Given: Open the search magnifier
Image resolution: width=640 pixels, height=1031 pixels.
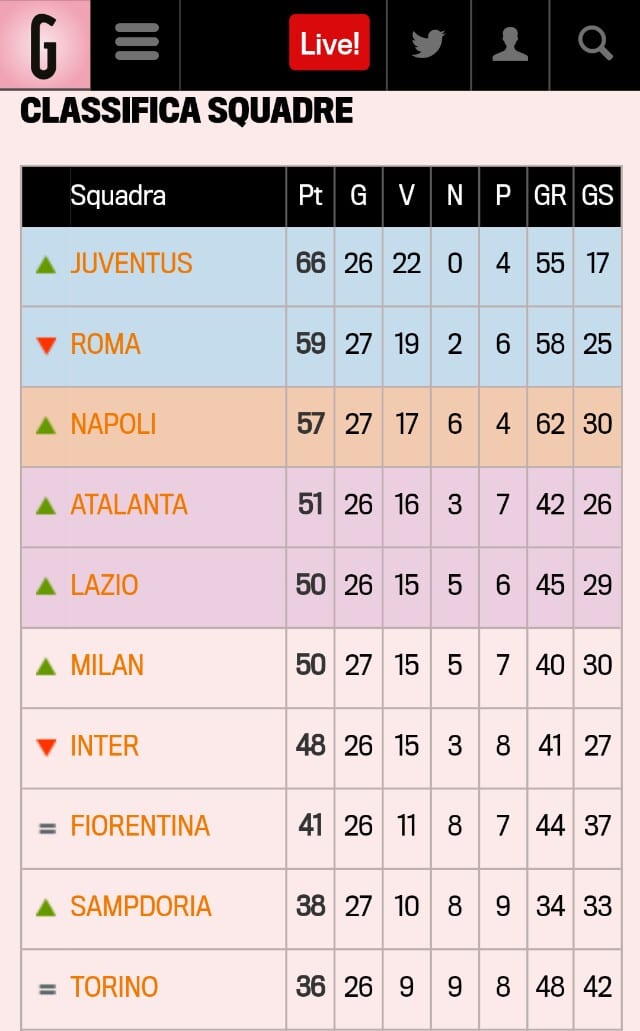Looking at the screenshot, I should point(595,44).
